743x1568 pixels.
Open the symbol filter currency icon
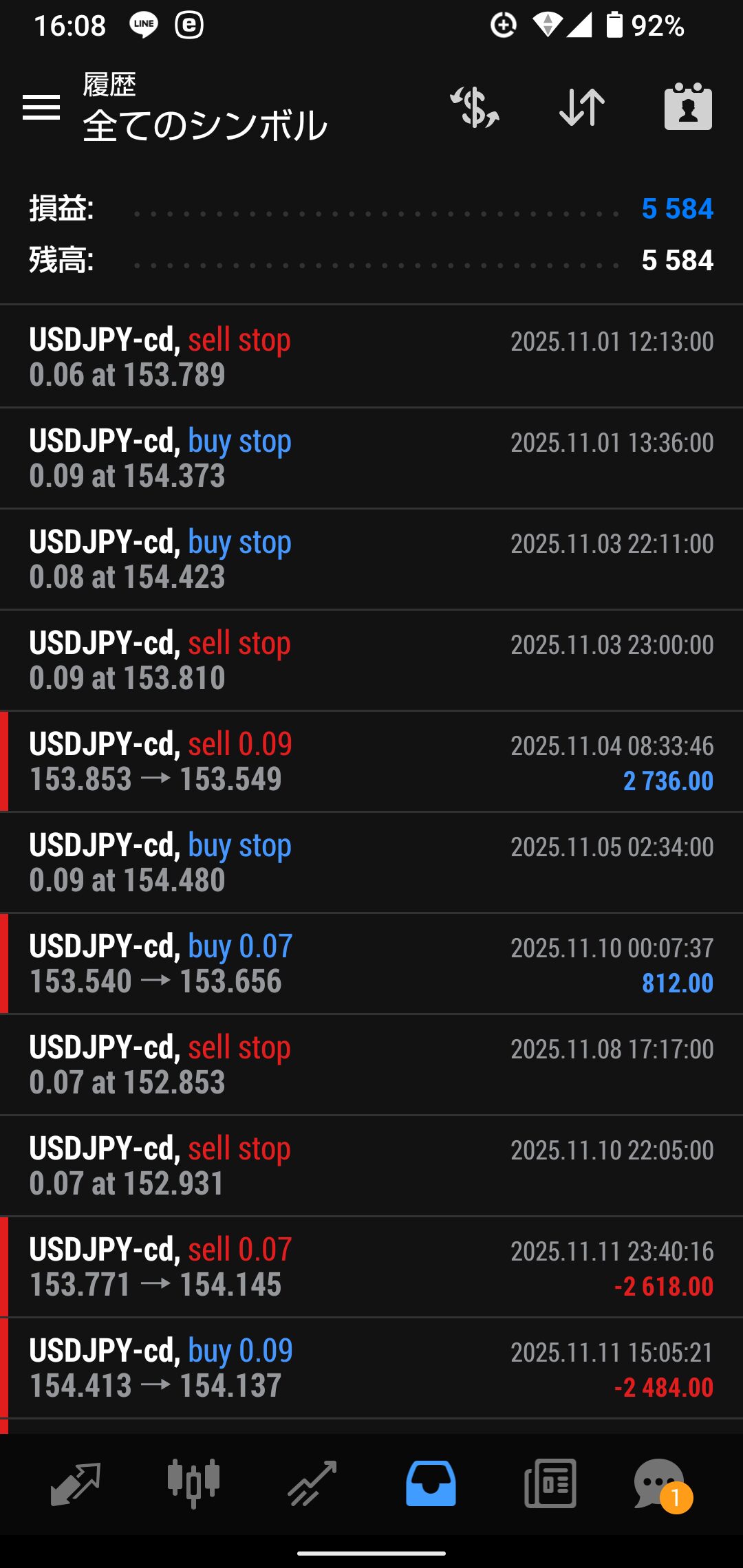pyautogui.click(x=475, y=107)
